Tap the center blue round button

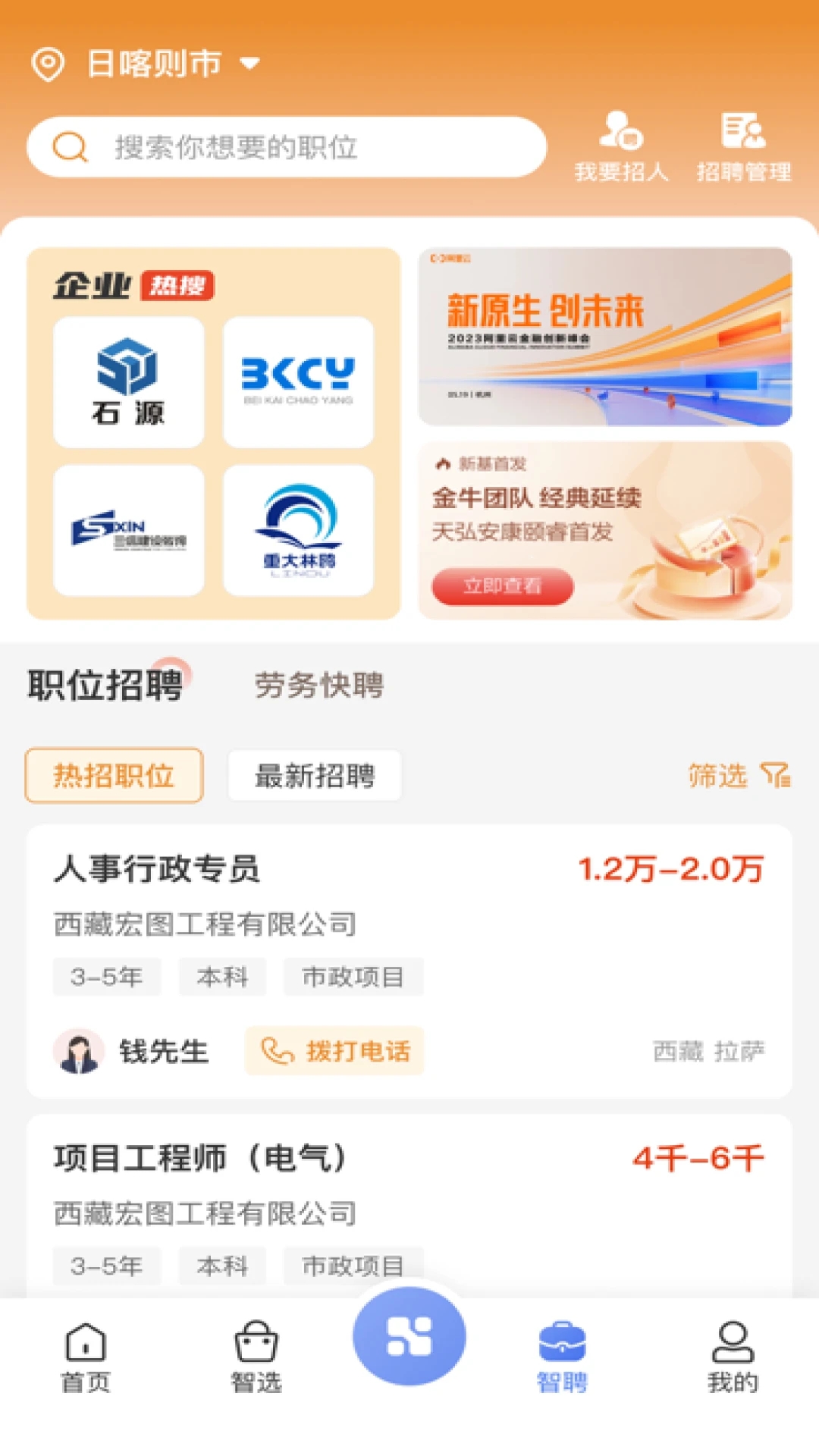pos(409,1336)
